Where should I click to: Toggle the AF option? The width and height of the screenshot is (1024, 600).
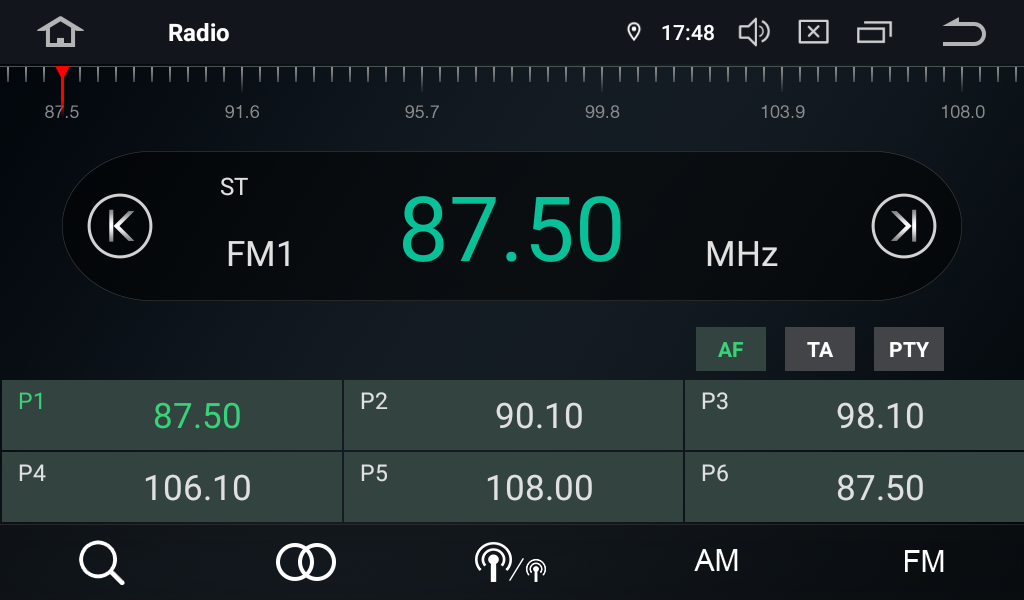[x=731, y=350]
